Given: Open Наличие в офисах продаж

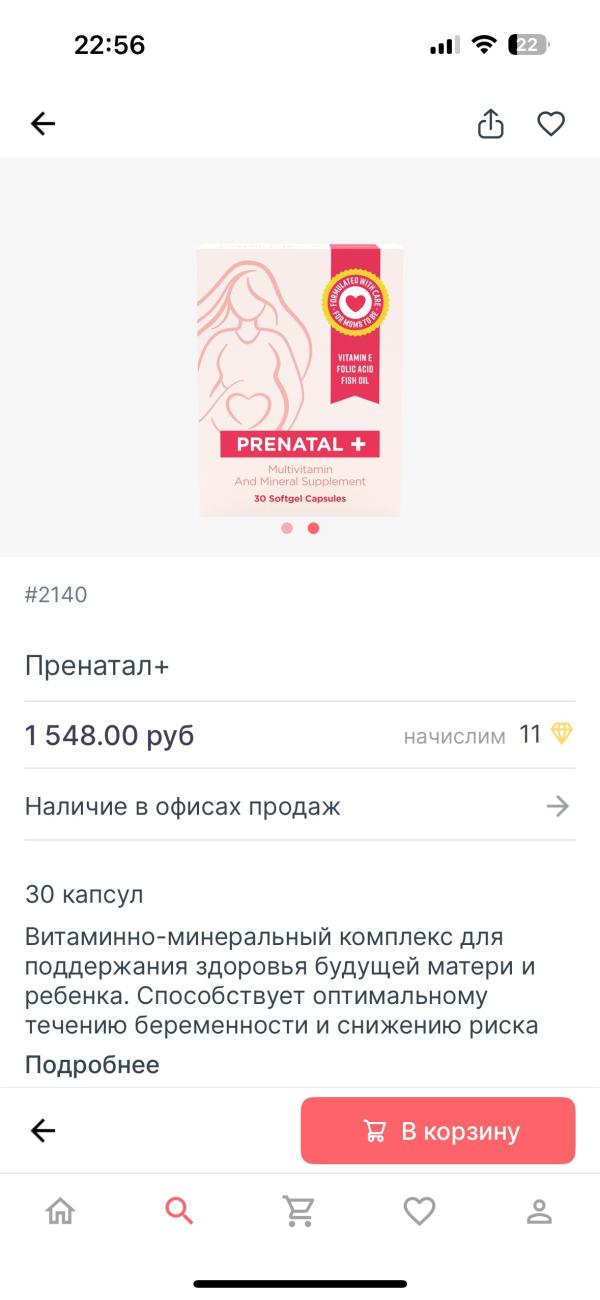Looking at the screenshot, I should [x=298, y=806].
